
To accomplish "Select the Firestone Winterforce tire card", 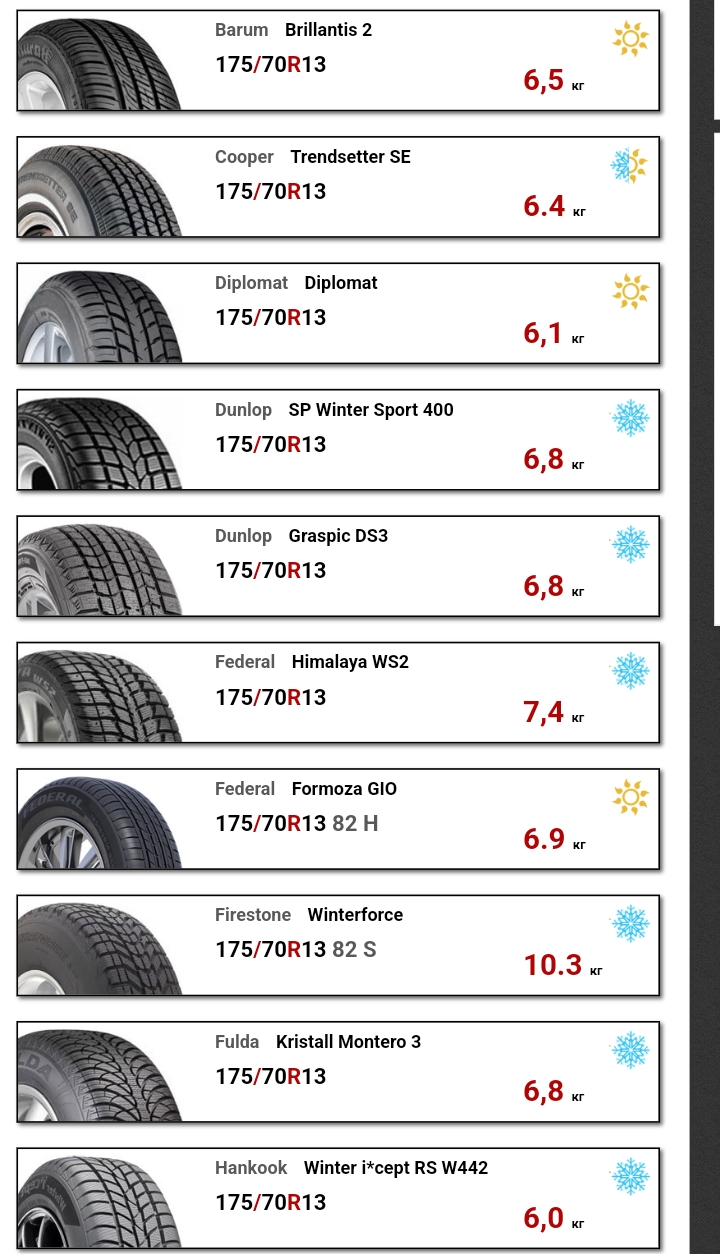I will (338, 945).
